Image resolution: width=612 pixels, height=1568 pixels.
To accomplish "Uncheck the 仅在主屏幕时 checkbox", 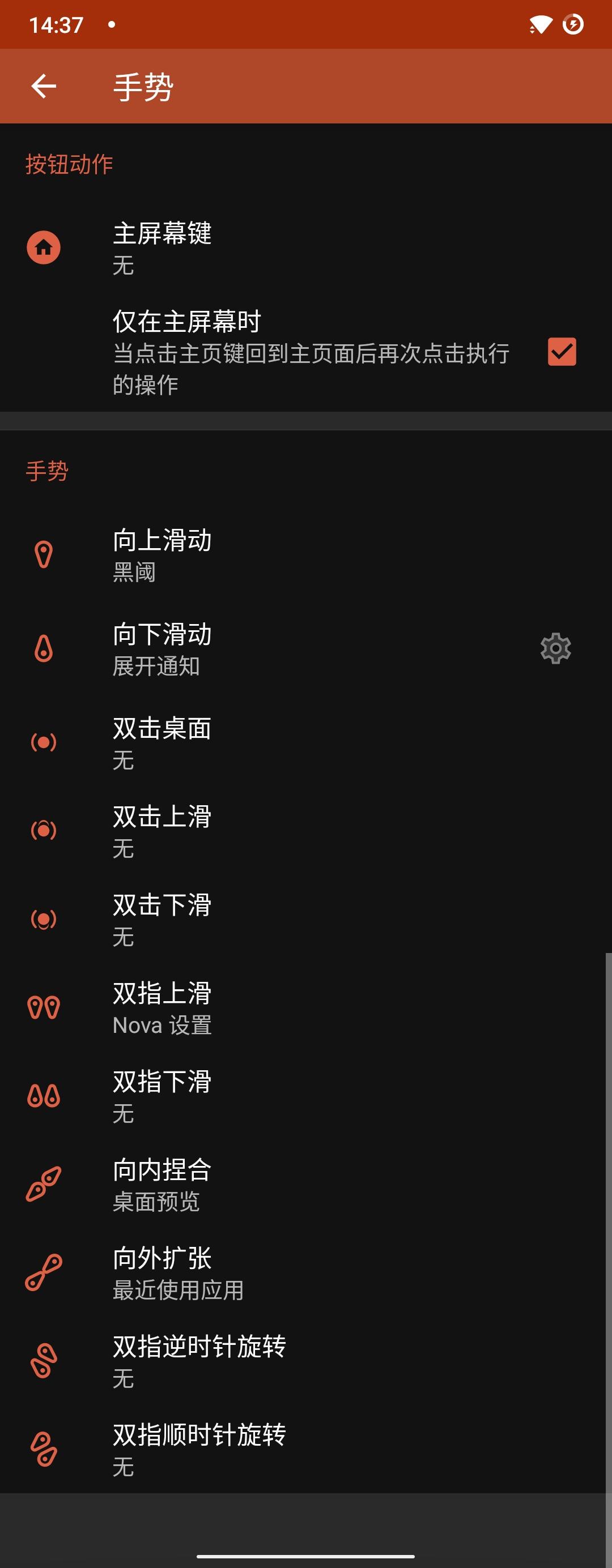I will (x=562, y=352).
